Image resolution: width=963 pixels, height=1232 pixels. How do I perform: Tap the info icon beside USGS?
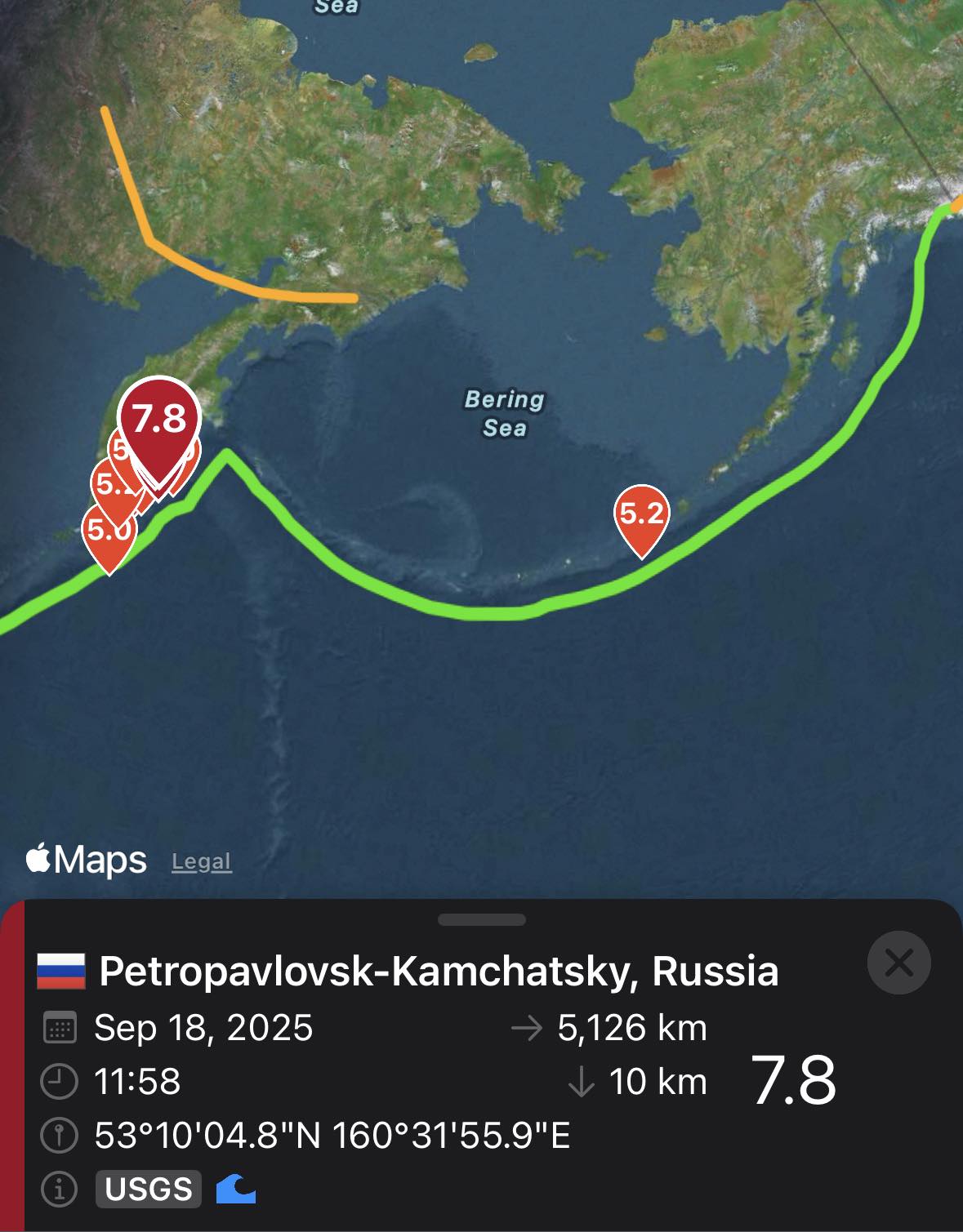coord(59,1189)
